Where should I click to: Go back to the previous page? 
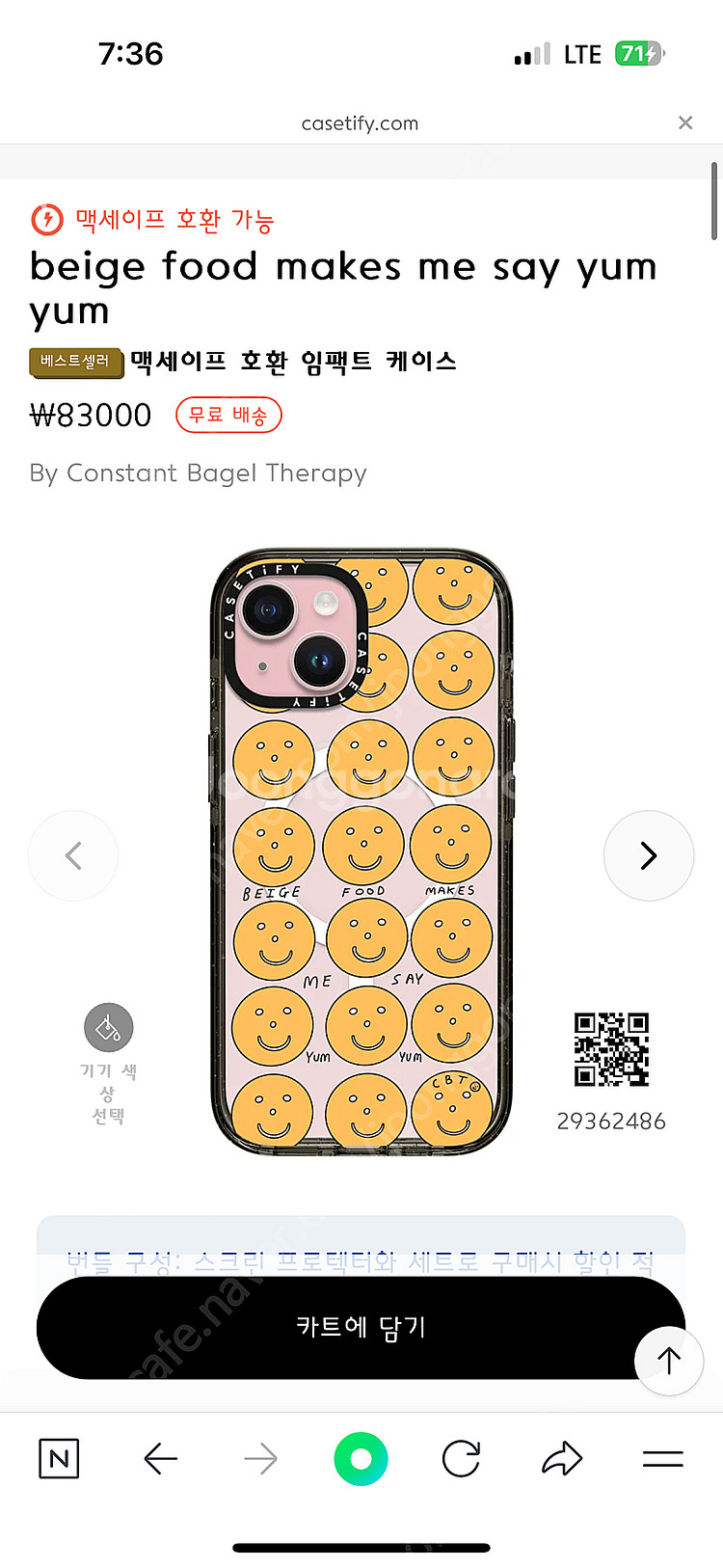[x=160, y=1458]
